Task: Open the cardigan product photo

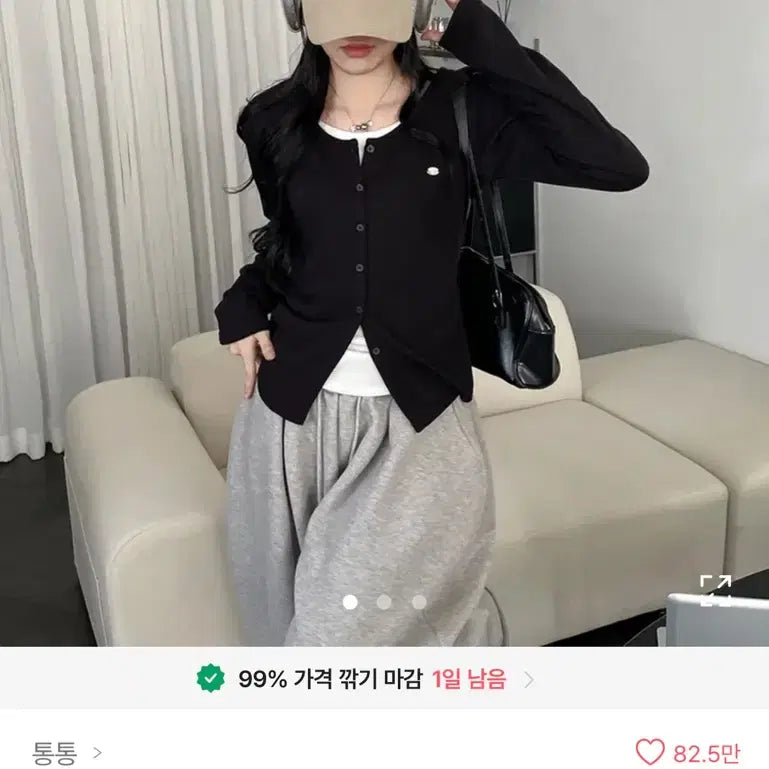Action: point(384,300)
